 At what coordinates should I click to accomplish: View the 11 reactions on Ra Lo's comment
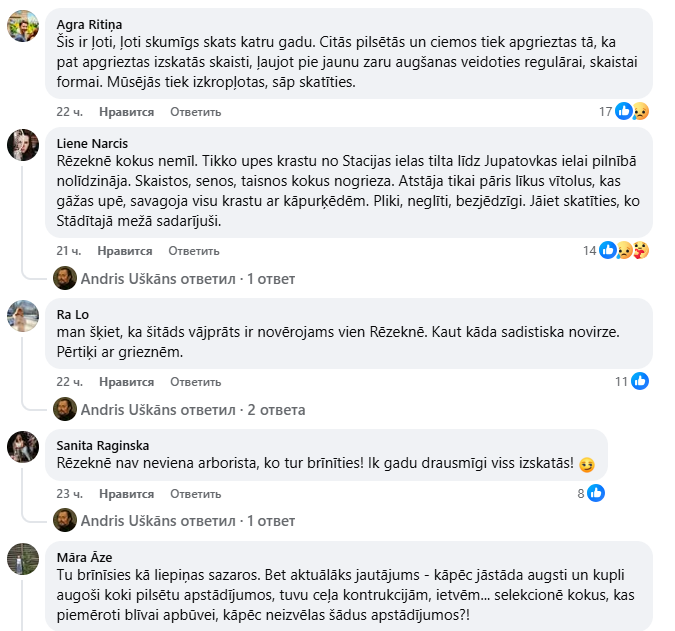[633, 381]
